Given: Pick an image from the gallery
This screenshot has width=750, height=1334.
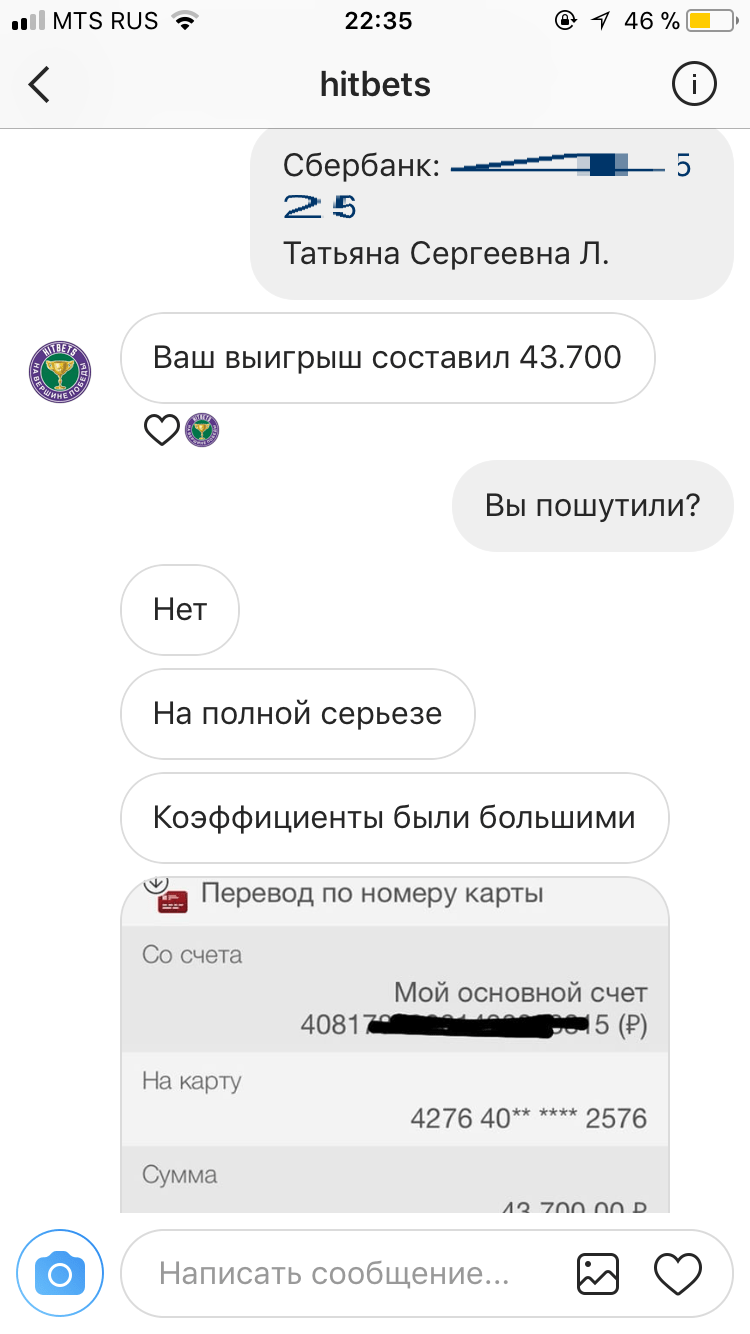Looking at the screenshot, I should [x=598, y=1274].
